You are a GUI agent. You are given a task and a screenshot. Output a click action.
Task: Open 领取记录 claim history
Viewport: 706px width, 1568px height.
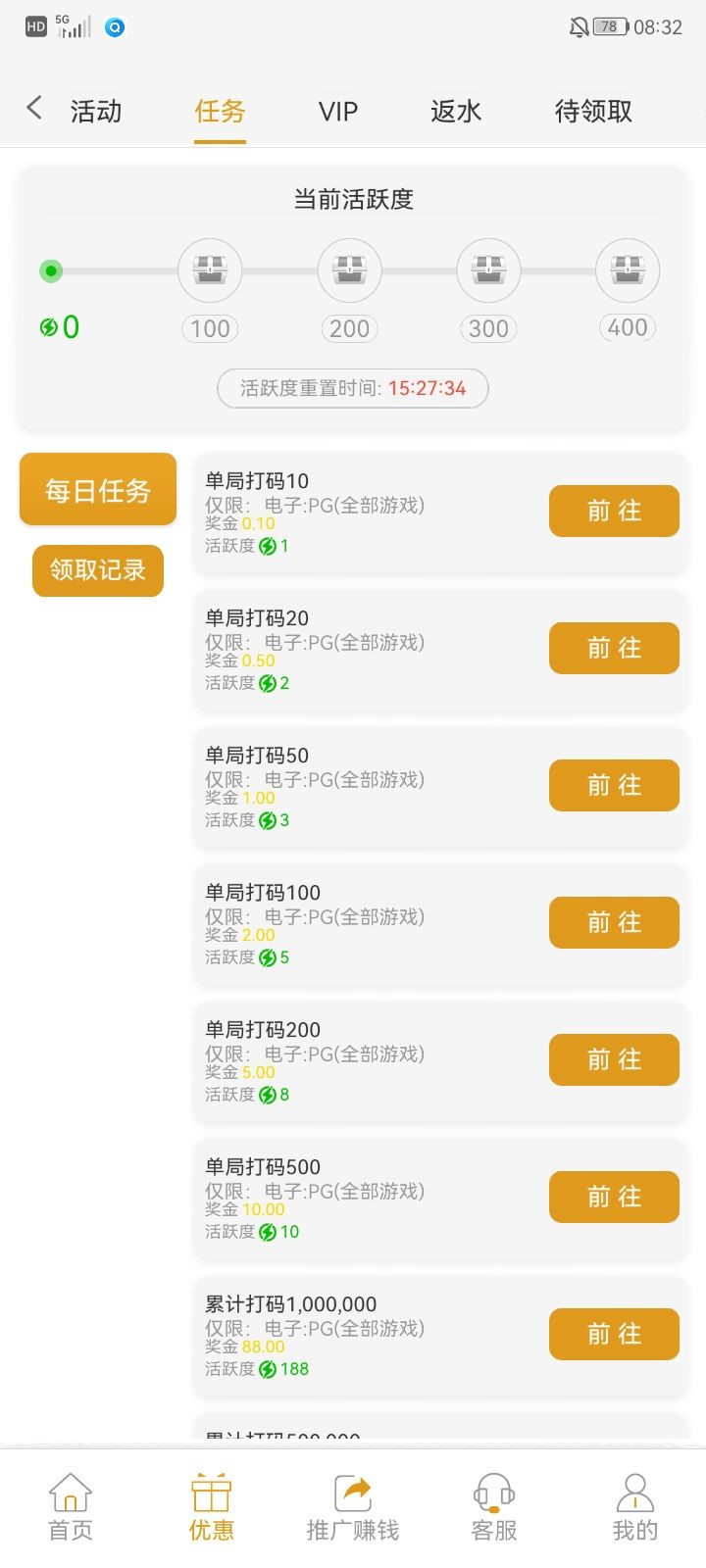pyautogui.click(x=98, y=570)
